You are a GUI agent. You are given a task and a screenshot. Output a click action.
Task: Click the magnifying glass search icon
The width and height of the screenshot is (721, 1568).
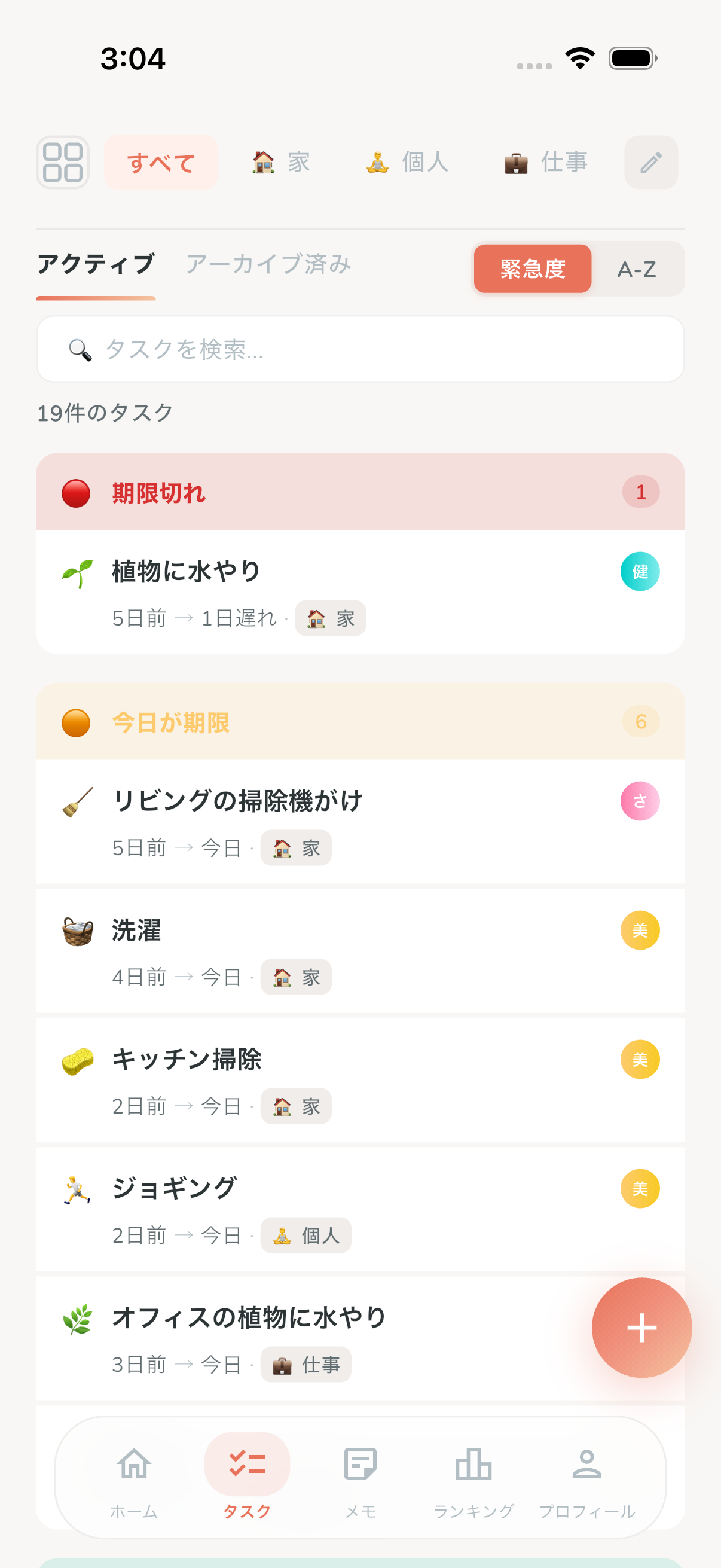pos(79,348)
